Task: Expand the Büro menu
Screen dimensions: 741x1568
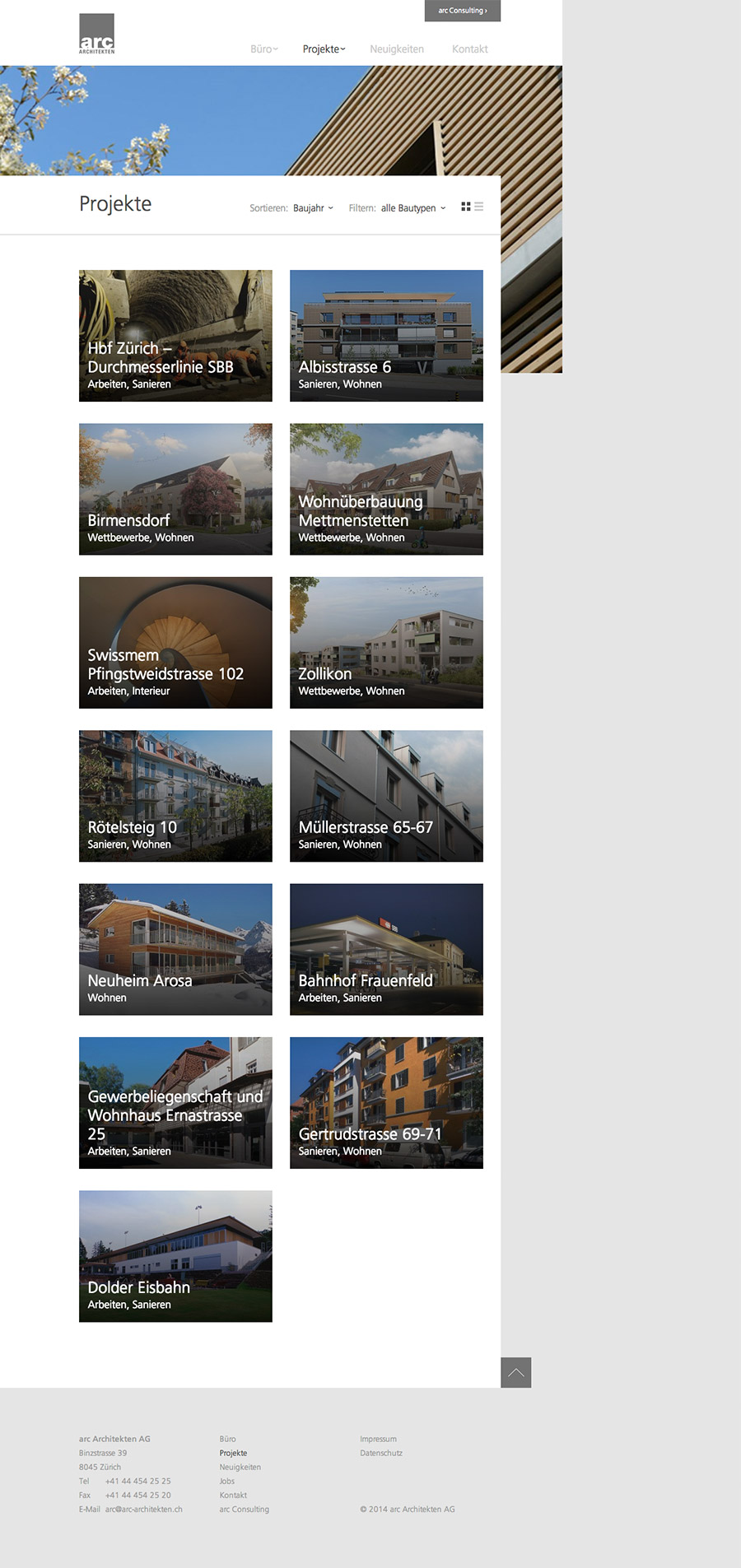Action: (x=263, y=49)
